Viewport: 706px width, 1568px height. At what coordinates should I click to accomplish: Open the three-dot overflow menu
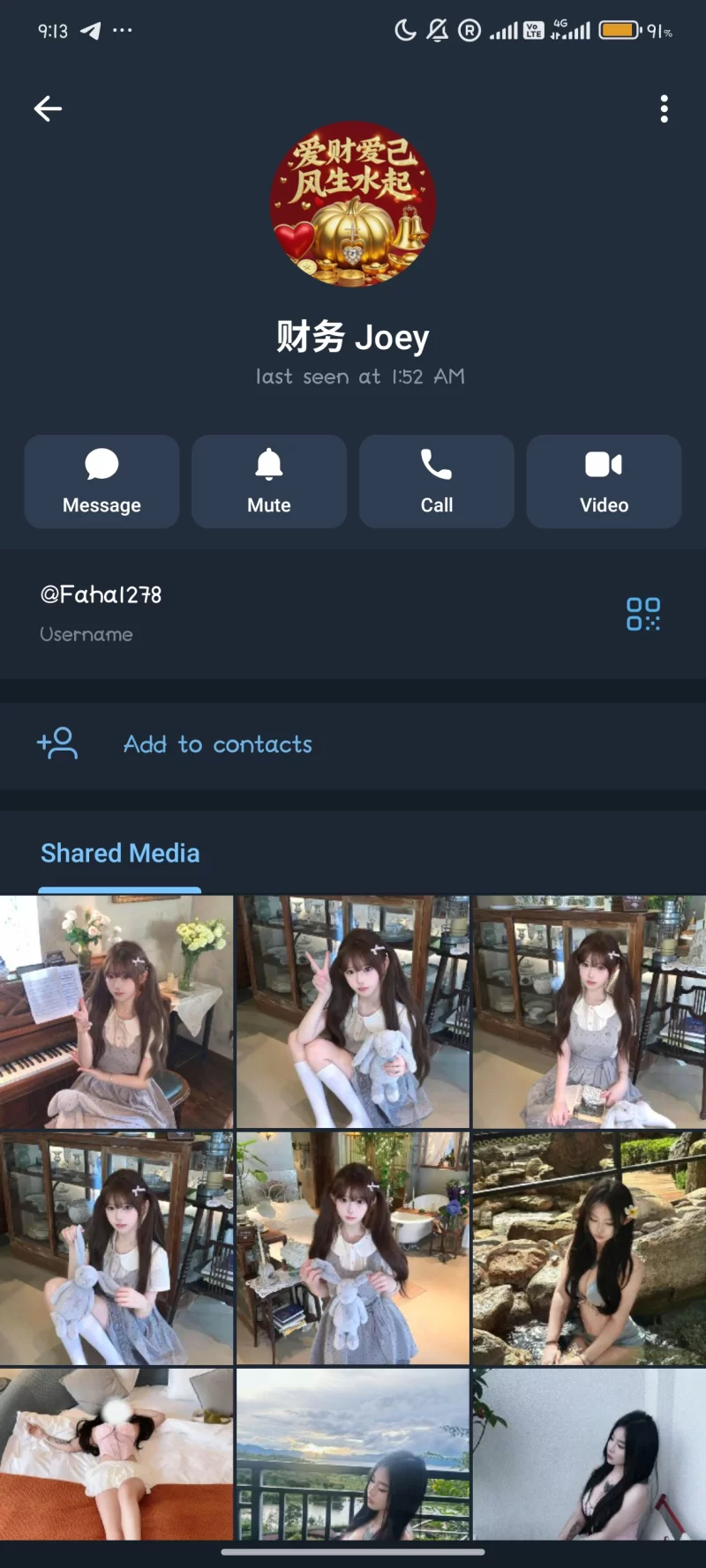click(x=664, y=108)
